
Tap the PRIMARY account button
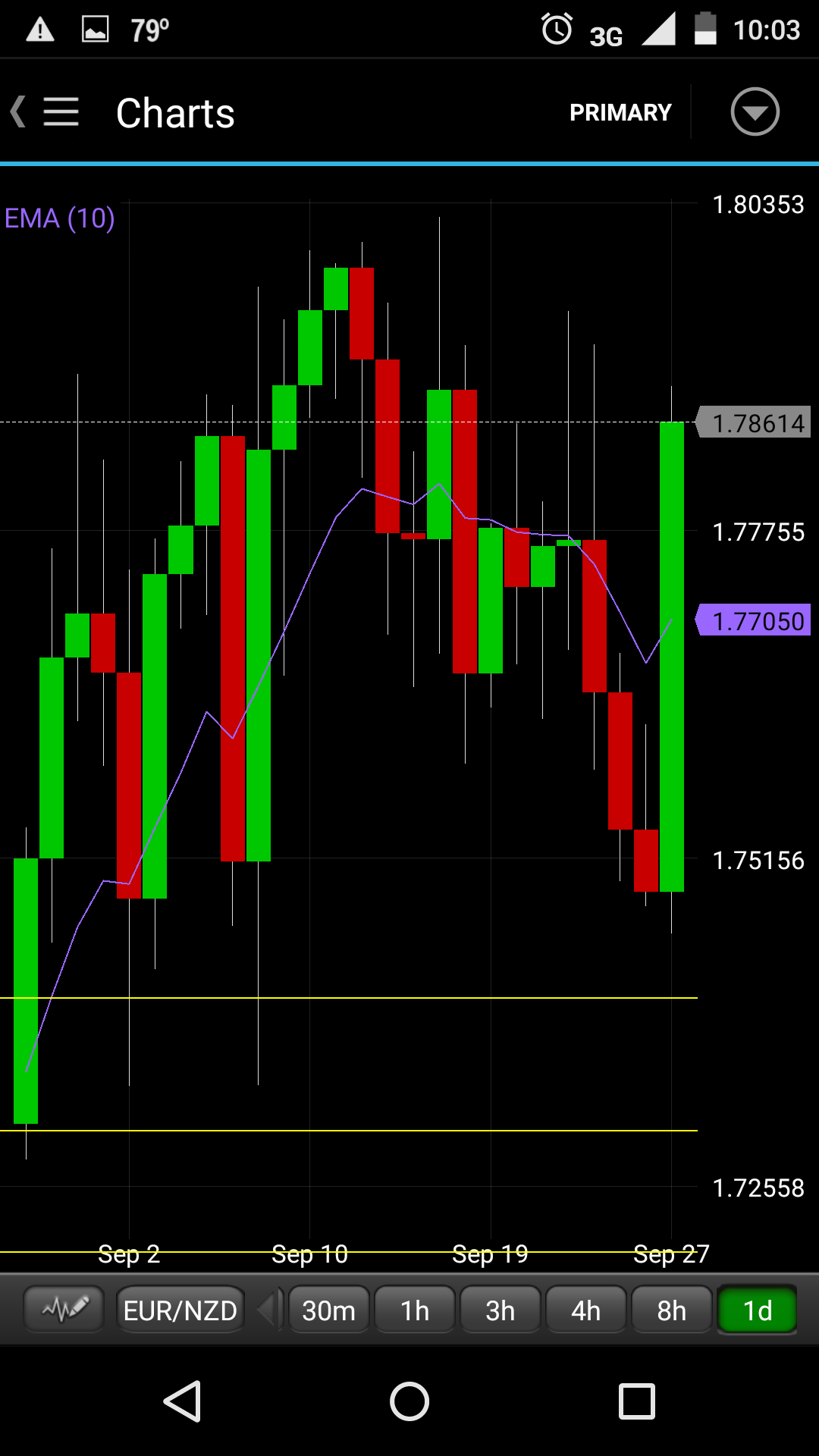point(620,112)
